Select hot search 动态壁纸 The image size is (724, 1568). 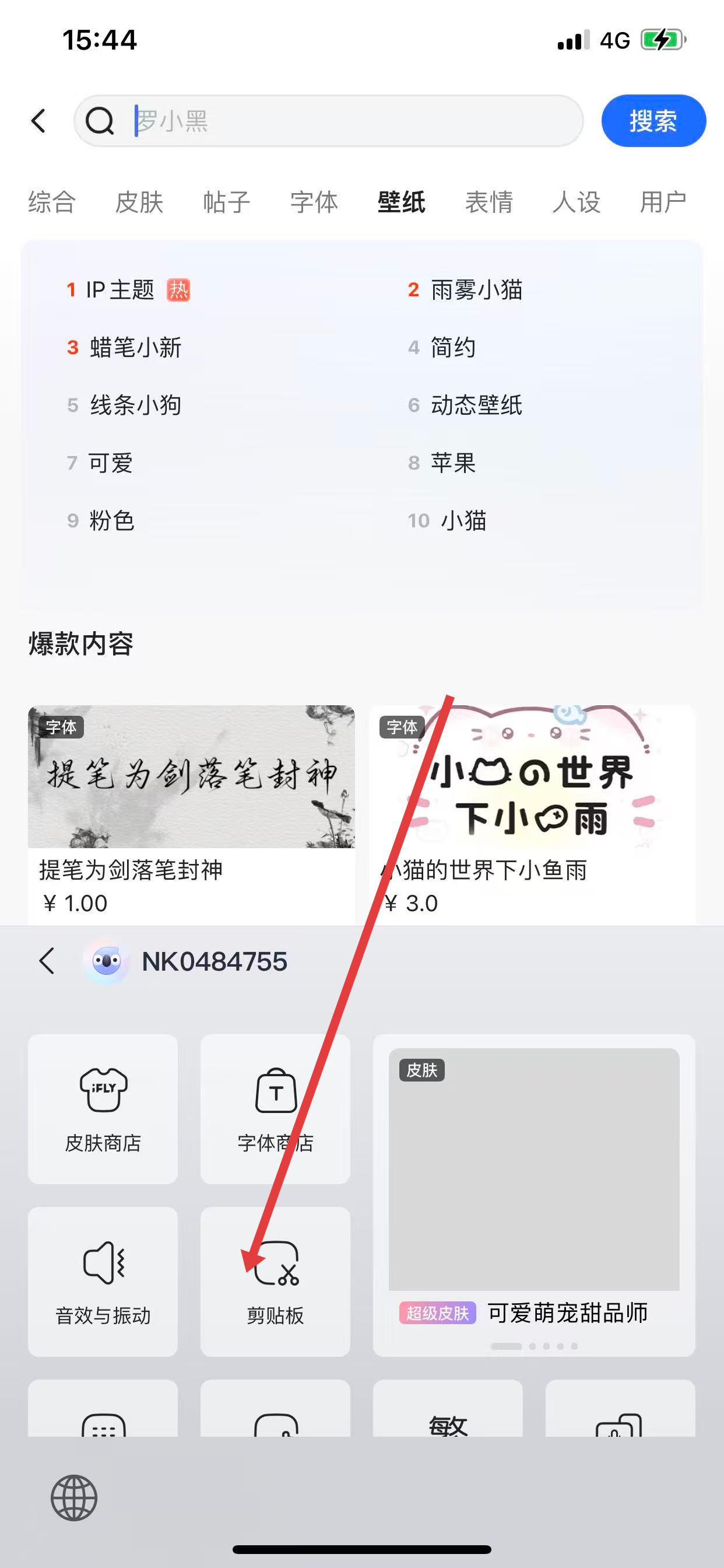(x=476, y=405)
